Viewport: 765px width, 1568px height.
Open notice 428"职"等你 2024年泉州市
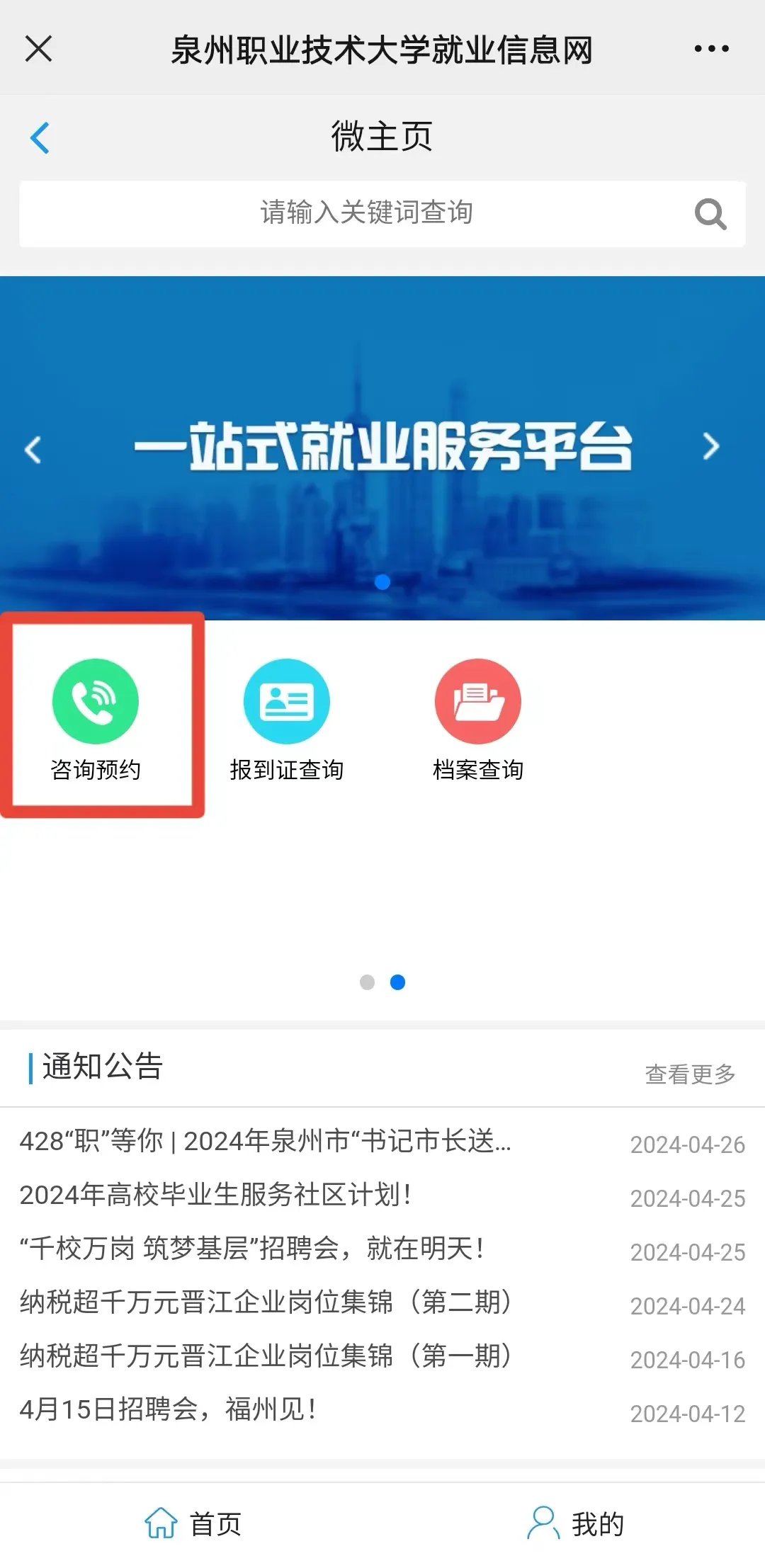point(265,1141)
